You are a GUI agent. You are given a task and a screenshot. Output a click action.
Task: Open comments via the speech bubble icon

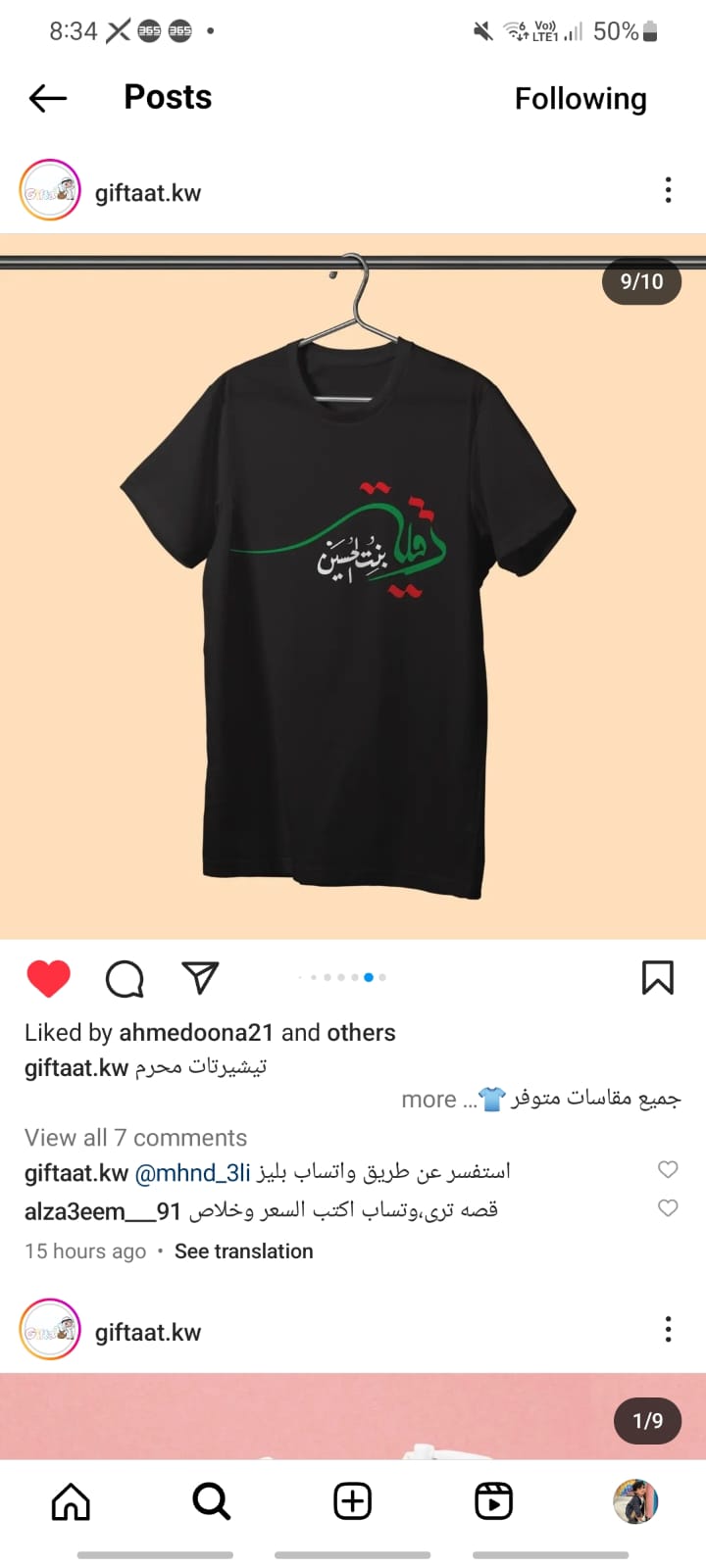tap(125, 978)
